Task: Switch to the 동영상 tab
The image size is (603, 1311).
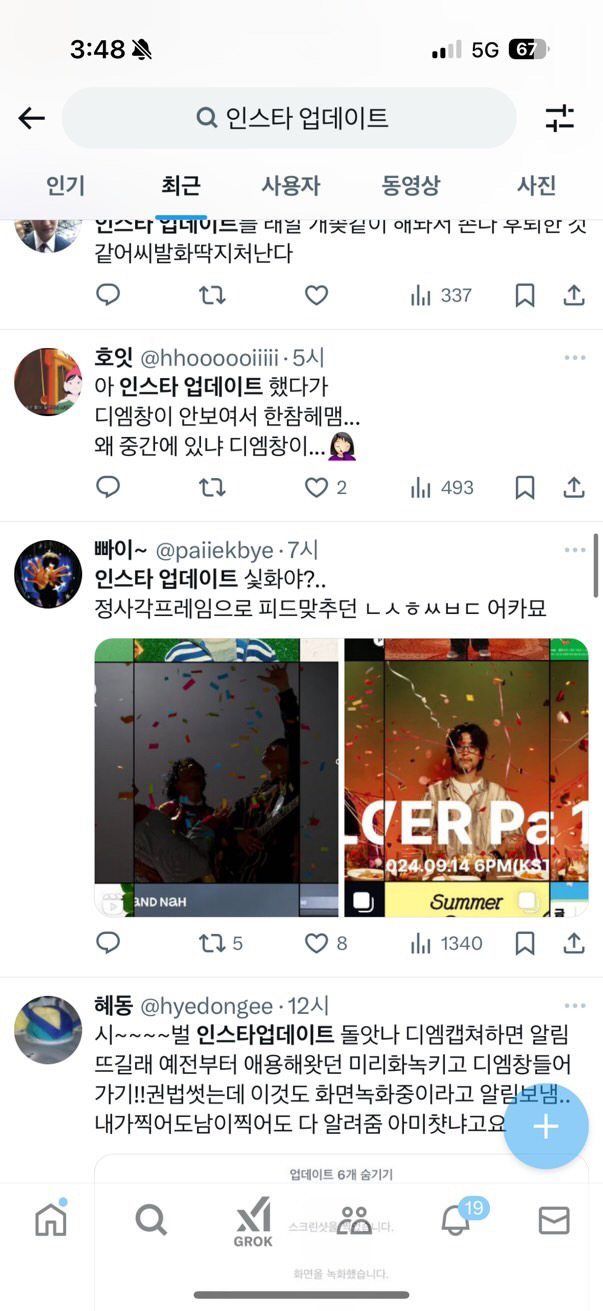Action: 411,185
